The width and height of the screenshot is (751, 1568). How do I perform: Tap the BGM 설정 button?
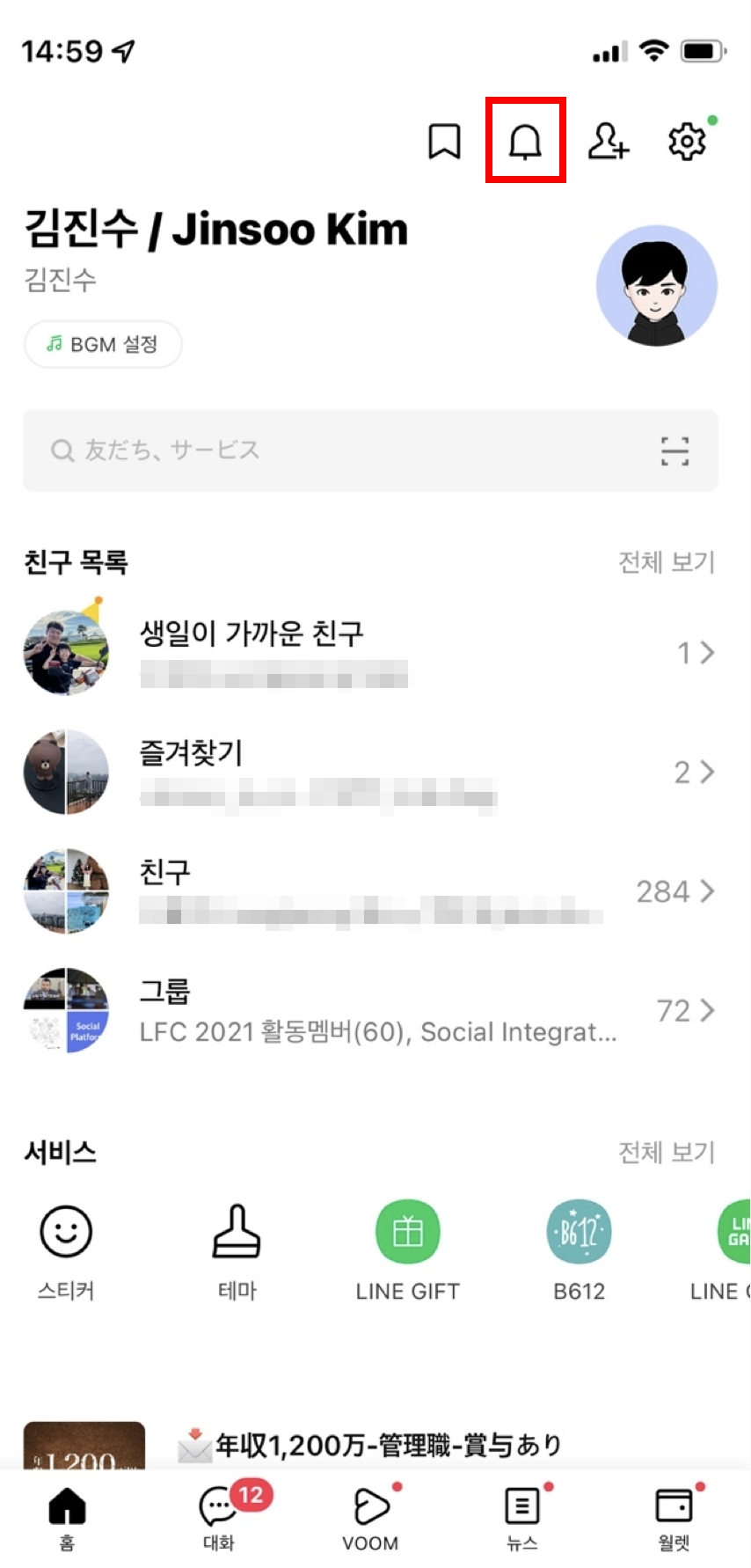pos(103,344)
